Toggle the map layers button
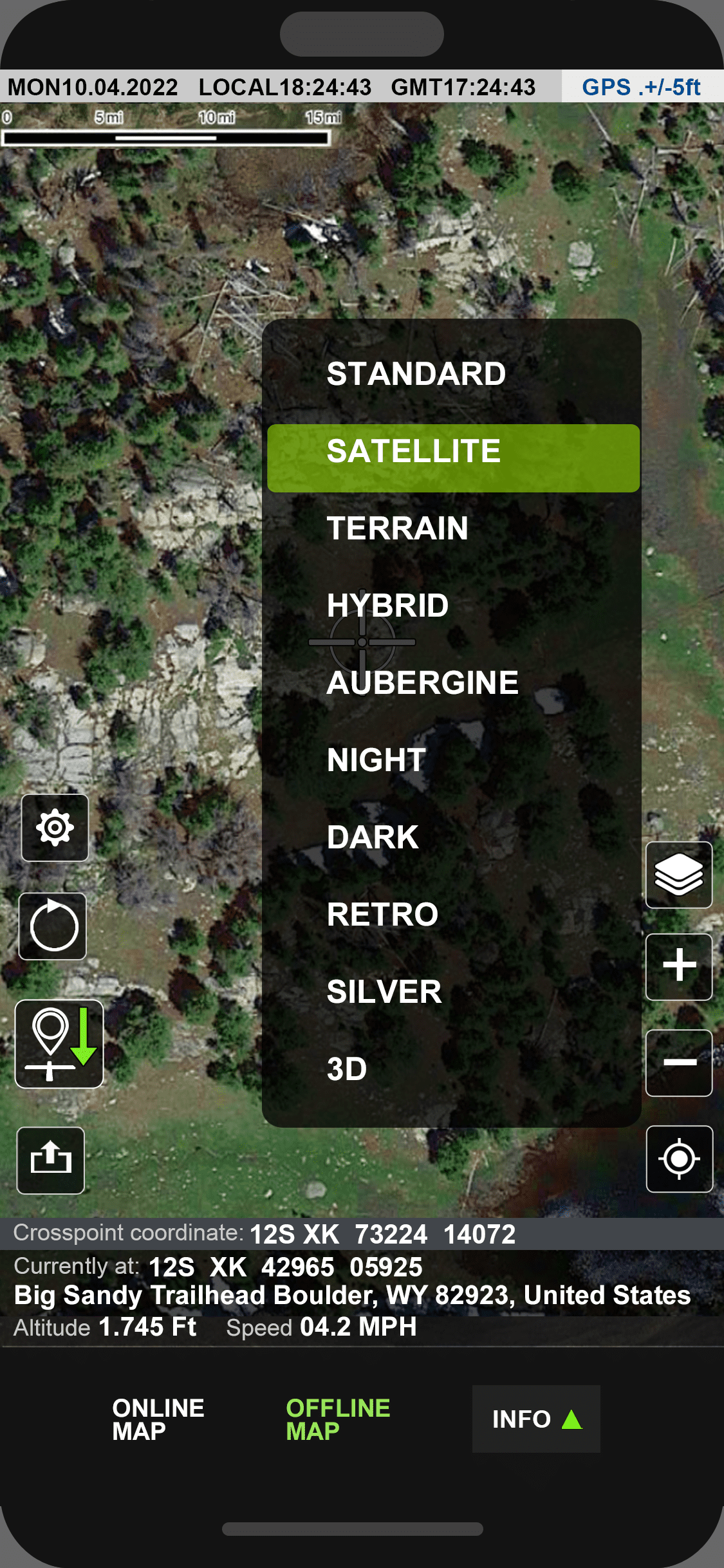This screenshot has width=724, height=1568. click(679, 875)
